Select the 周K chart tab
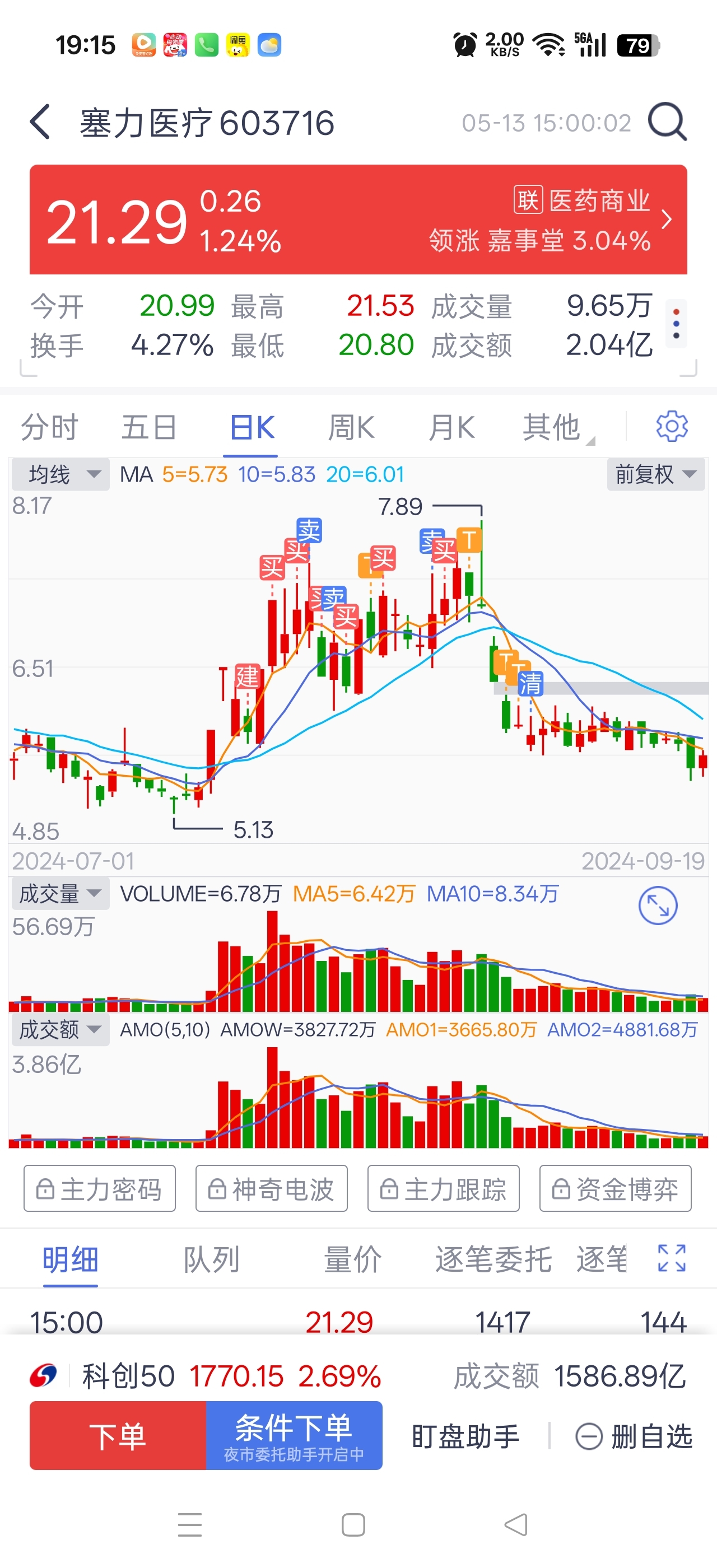The width and height of the screenshot is (717, 1568). pyautogui.click(x=351, y=427)
